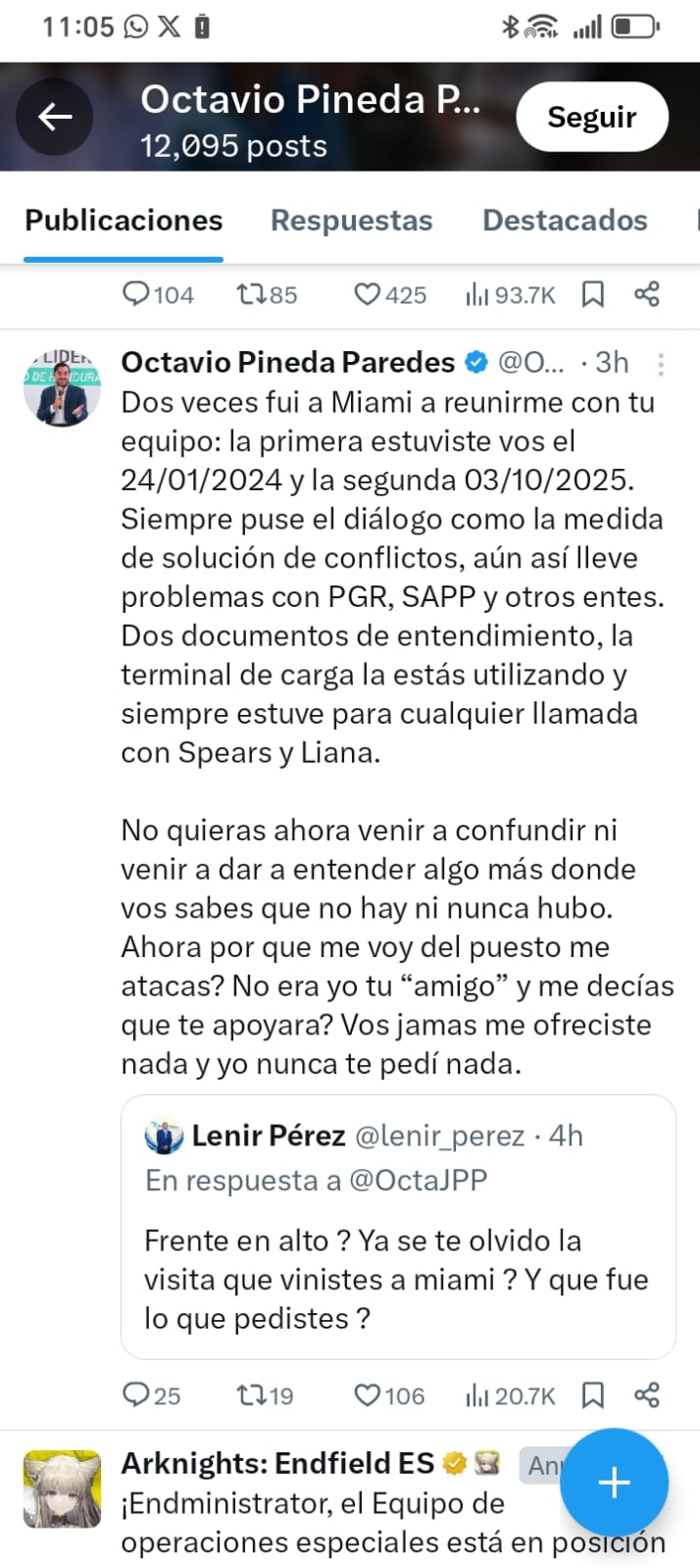Switch to the Respuestas tab

[351, 221]
